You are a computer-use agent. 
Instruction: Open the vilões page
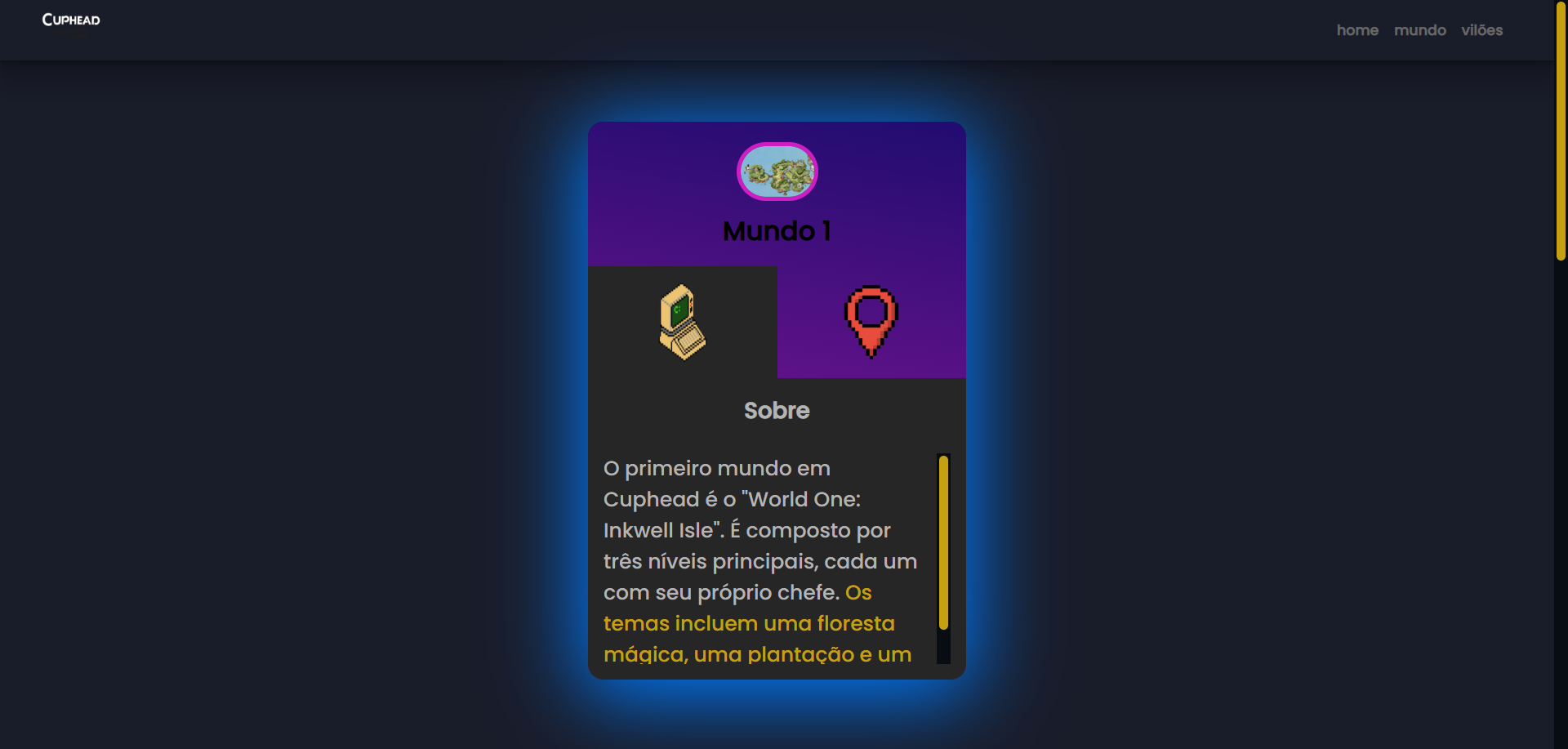pos(1481,30)
